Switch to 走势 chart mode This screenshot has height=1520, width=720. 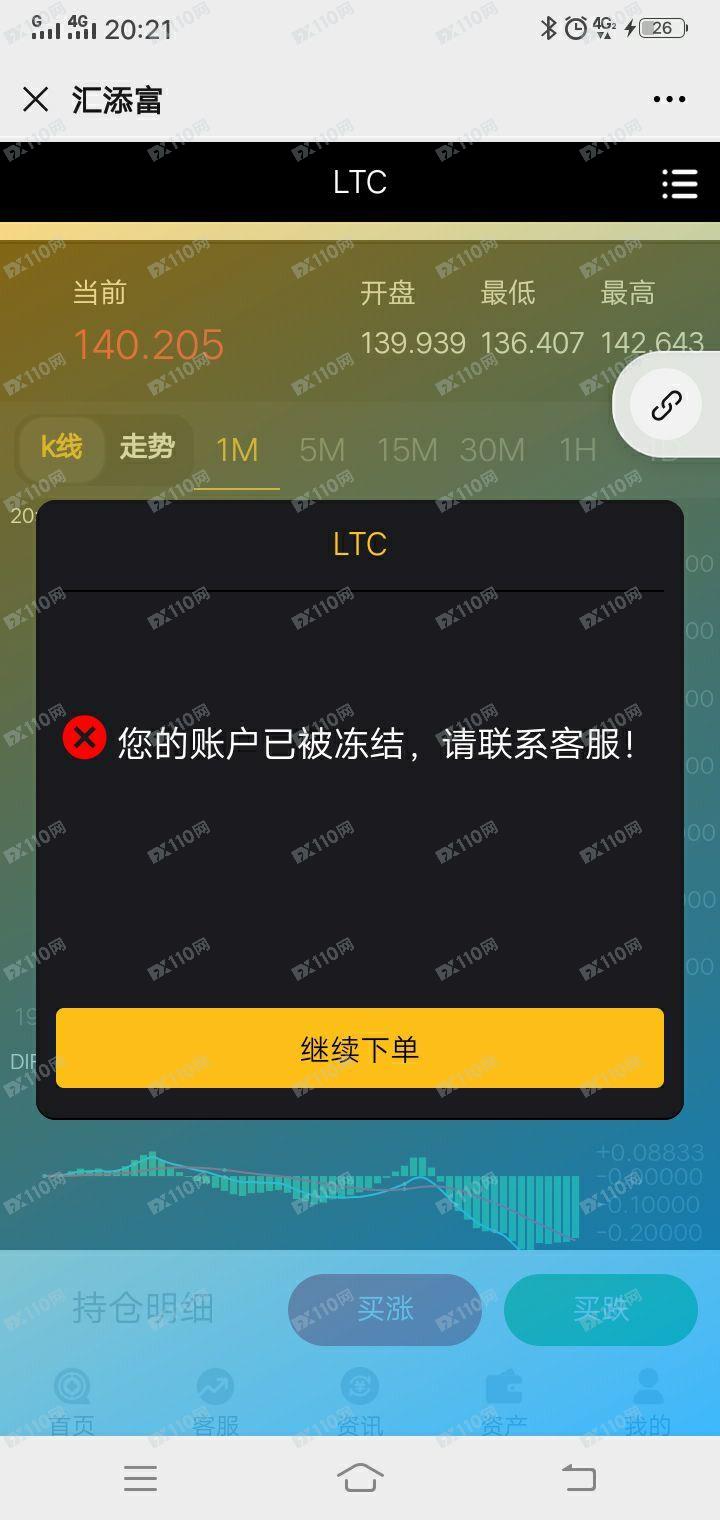click(x=147, y=447)
